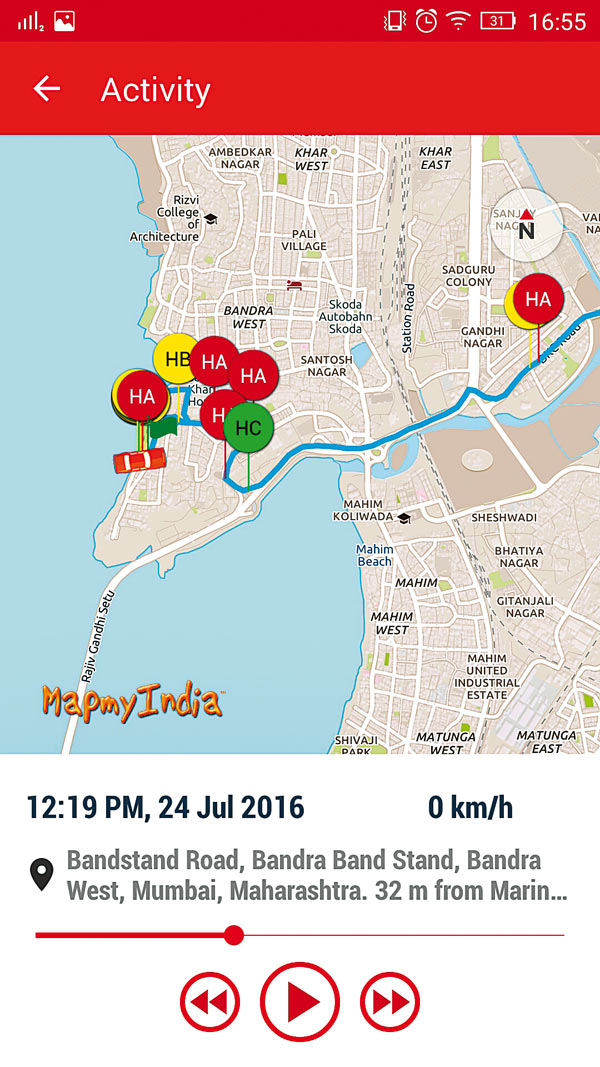Screen dimensions: 600x1067
Task: Tap the playback progress slider handle
Action: point(234,935)
